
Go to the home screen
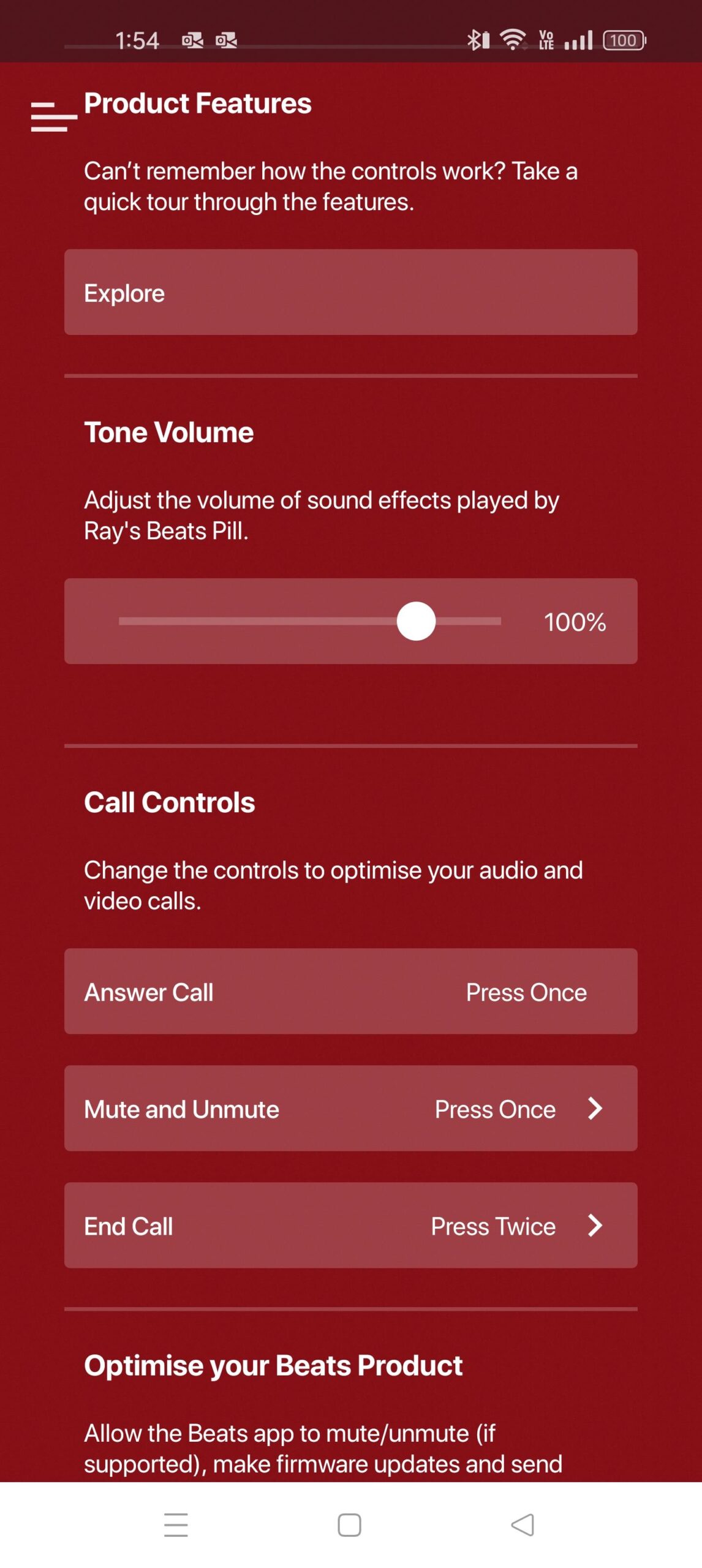tap(349, 1525)
